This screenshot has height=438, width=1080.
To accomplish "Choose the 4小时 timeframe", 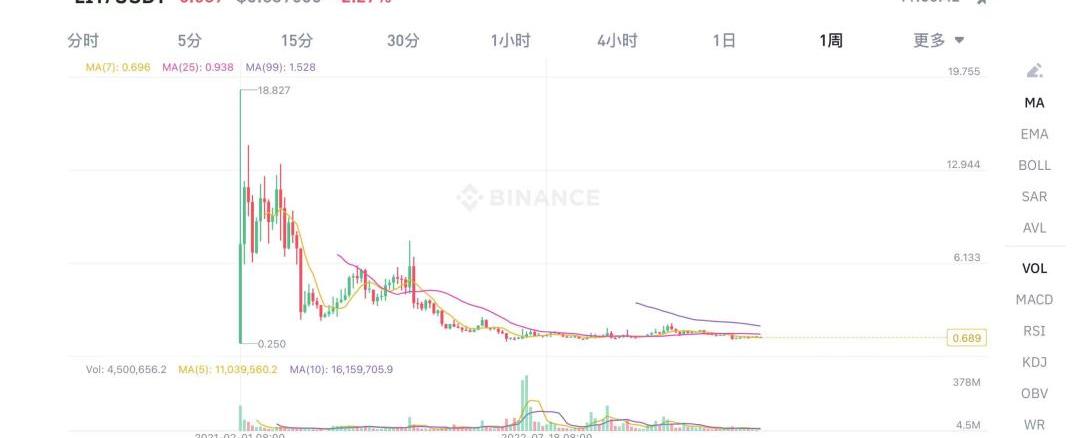I will (617, 41).
